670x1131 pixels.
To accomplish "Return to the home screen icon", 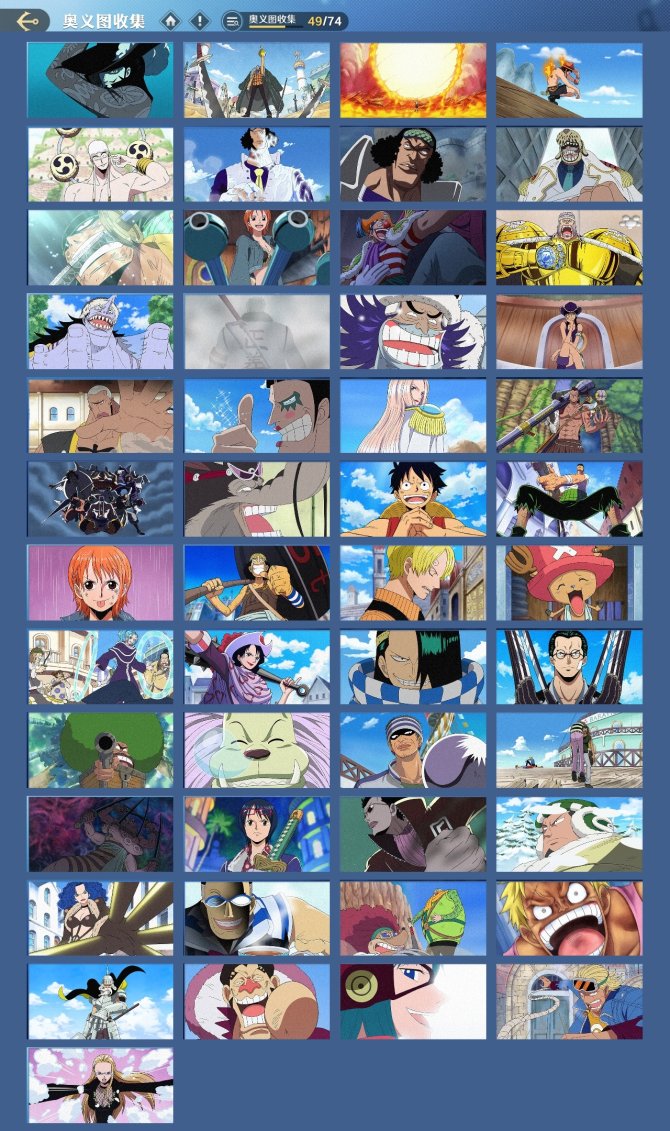I will 172,21.
